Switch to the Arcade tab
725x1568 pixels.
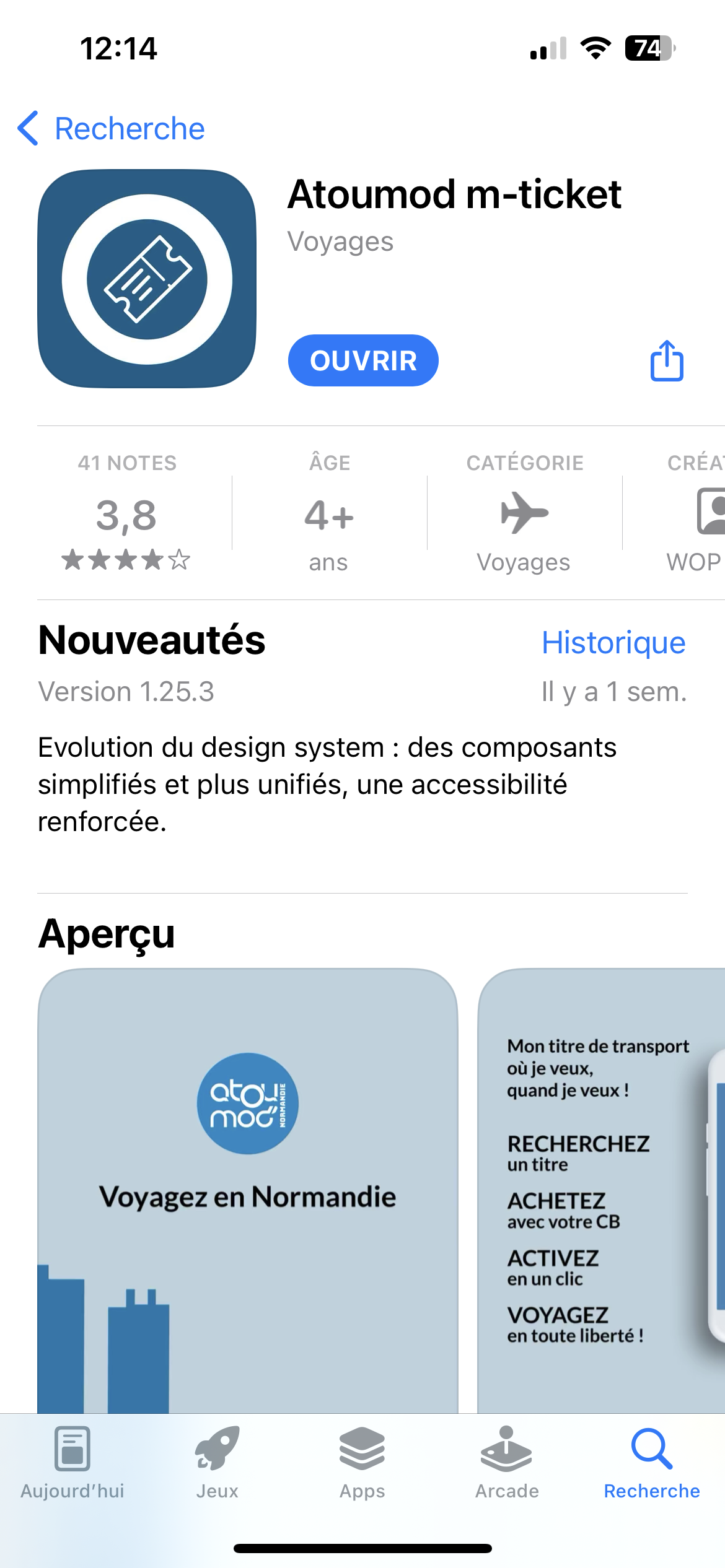tap(507, 1463)
